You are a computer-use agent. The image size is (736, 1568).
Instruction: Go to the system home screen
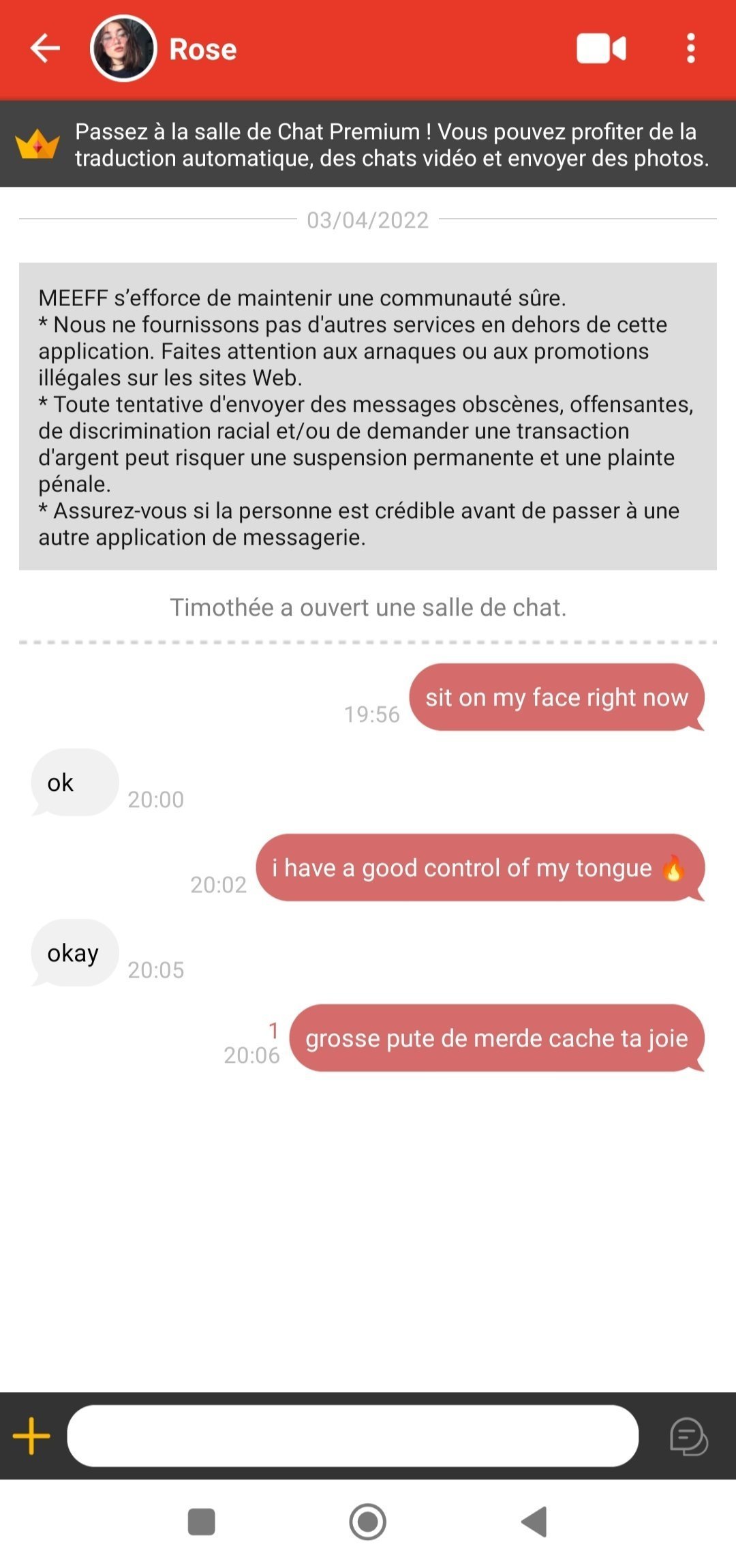(368, 1522)
